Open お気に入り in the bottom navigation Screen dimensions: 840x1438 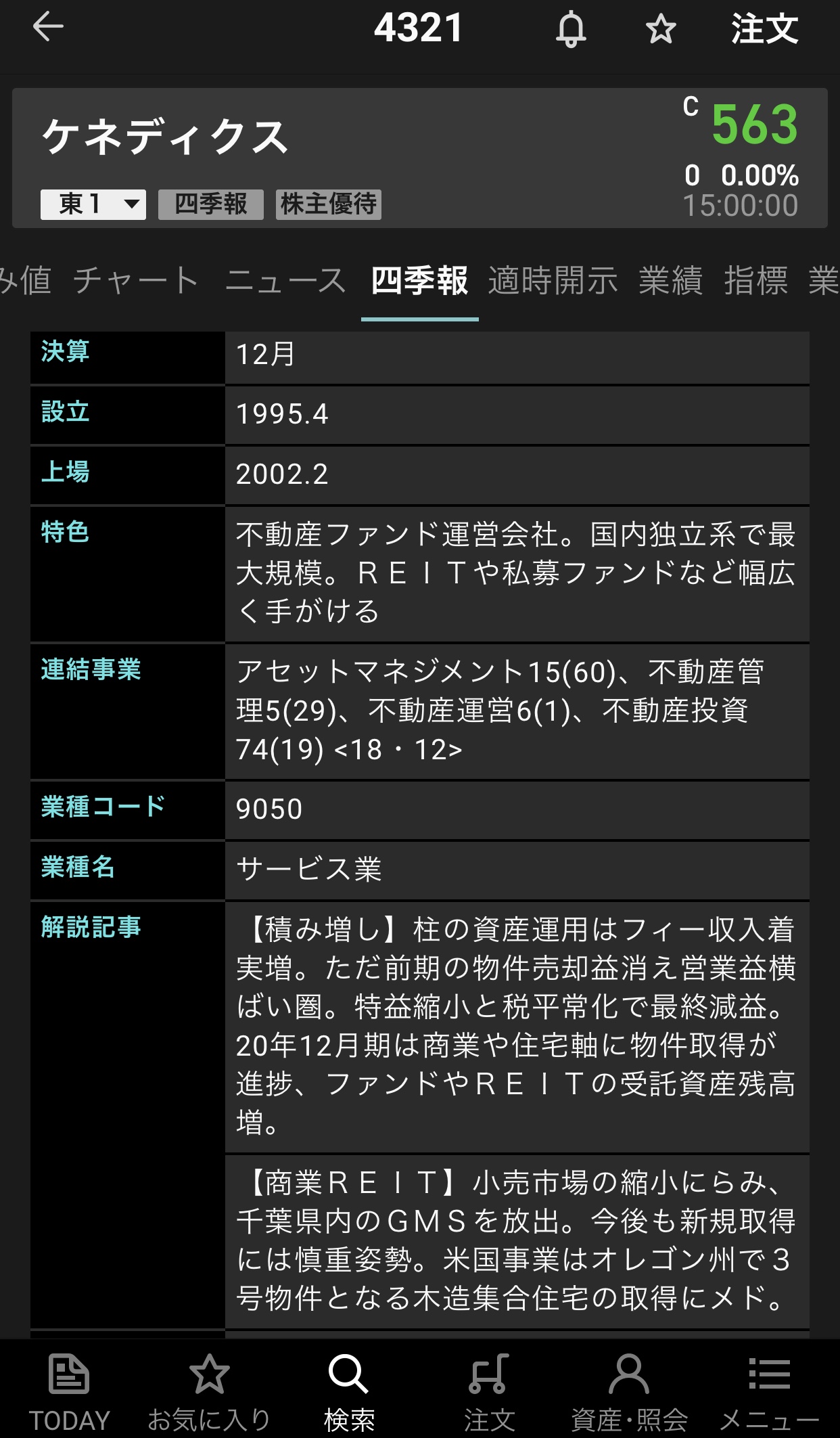coord(209,1391)
